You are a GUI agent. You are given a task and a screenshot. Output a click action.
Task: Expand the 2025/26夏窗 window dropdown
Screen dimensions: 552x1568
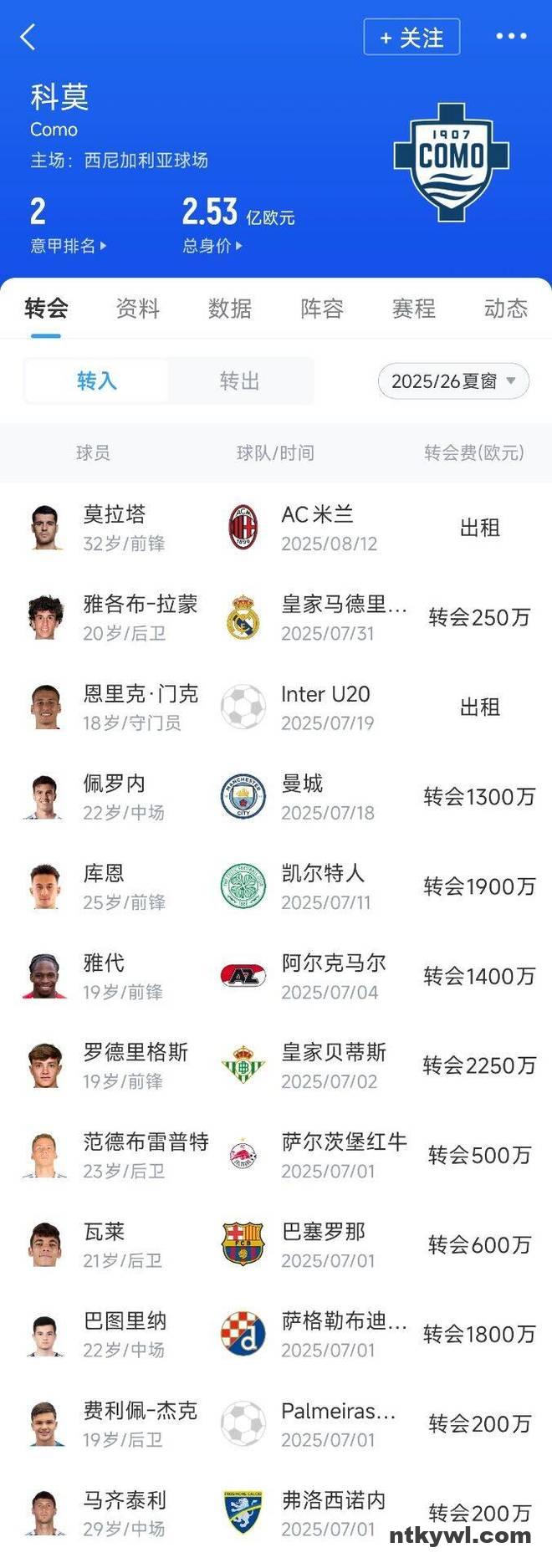[x=453, y=381]
